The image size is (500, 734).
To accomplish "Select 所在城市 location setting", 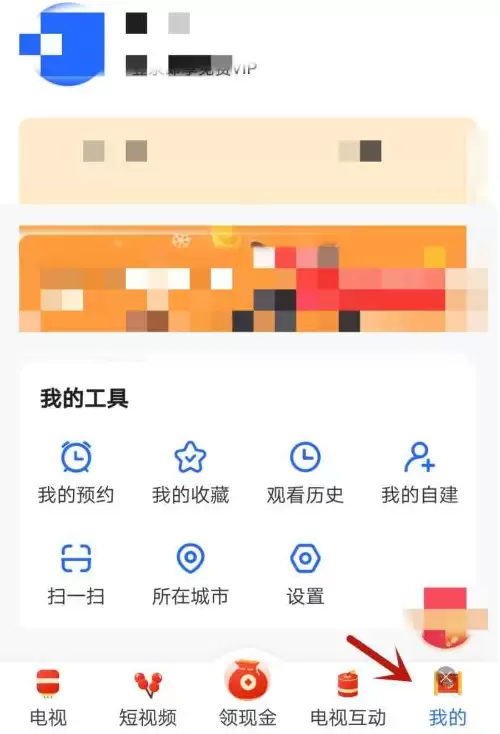I will click(190, 574).
